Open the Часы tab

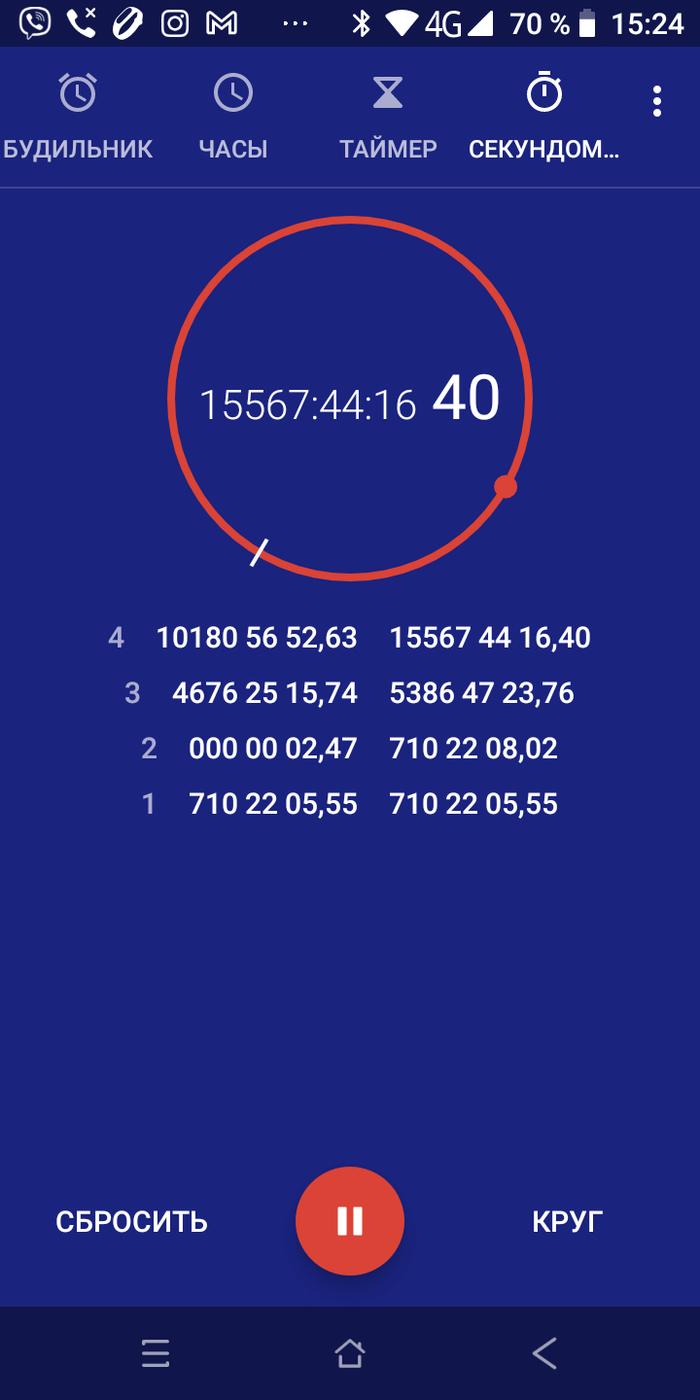tap(233, 118)
